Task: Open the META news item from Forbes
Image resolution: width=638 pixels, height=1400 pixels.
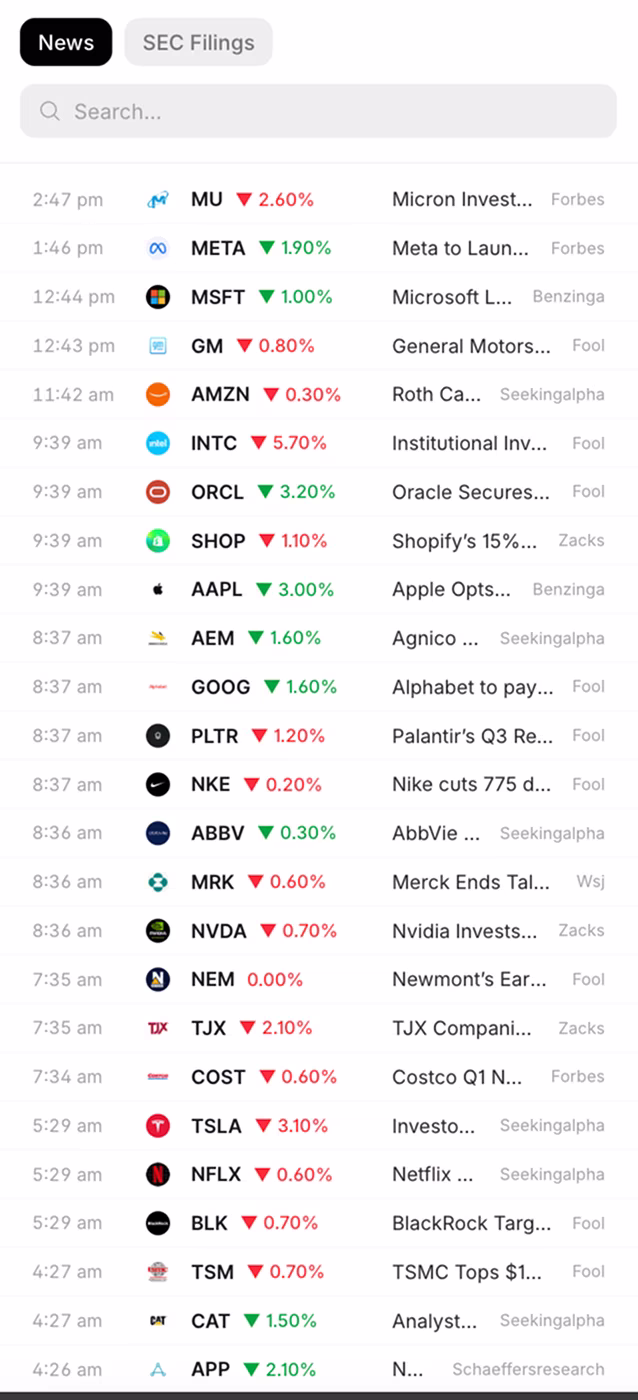Action: 459,248
